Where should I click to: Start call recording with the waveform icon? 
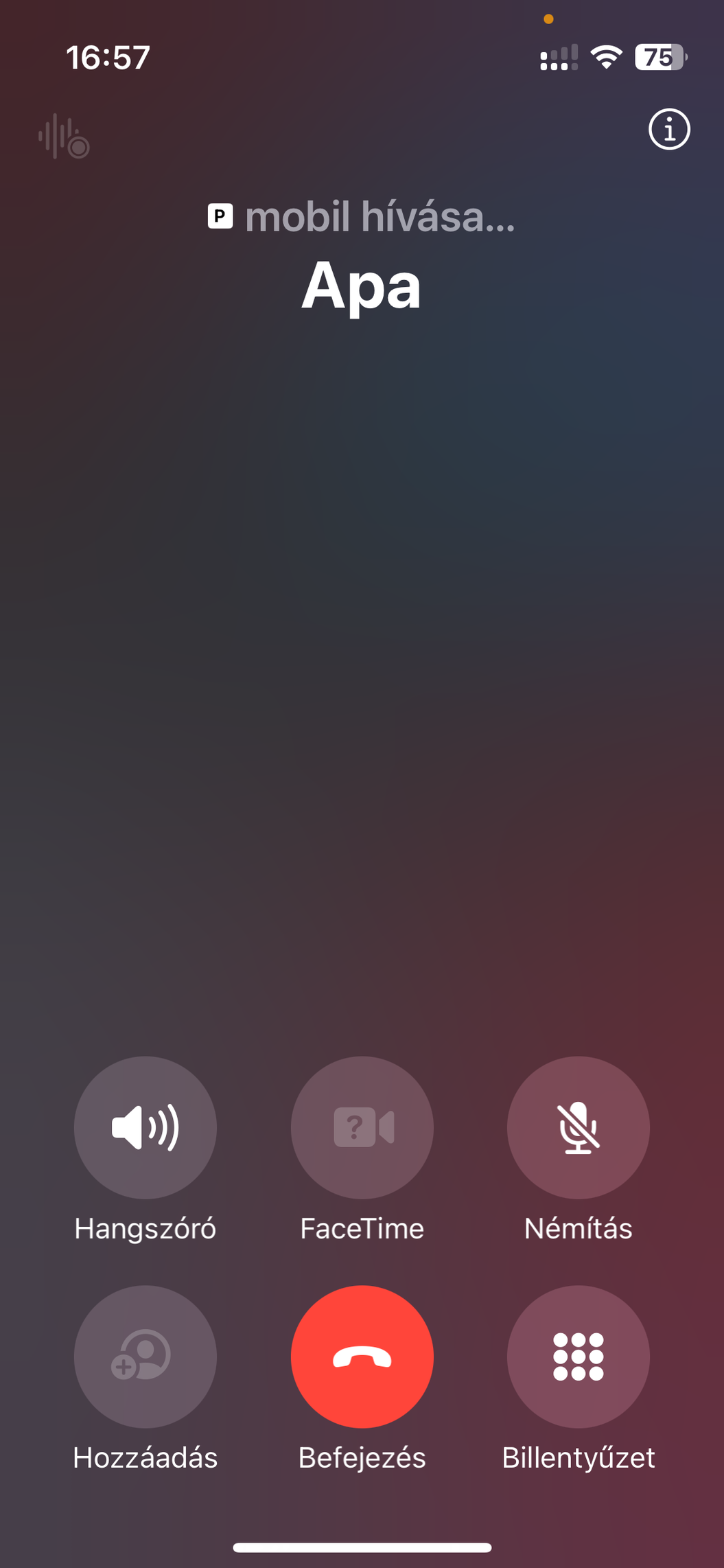[x=64, y=136]
